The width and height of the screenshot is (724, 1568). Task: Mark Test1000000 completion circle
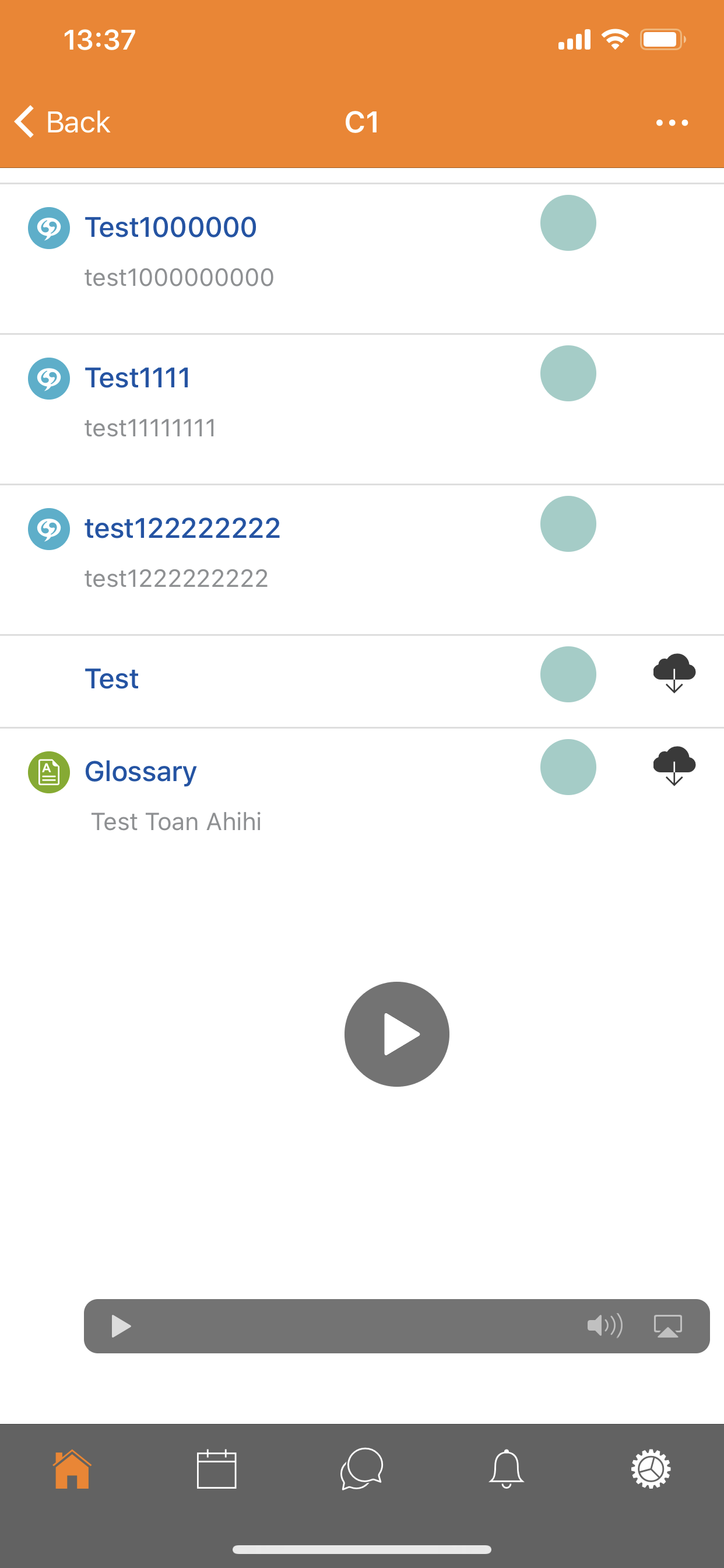coord(568,223)
